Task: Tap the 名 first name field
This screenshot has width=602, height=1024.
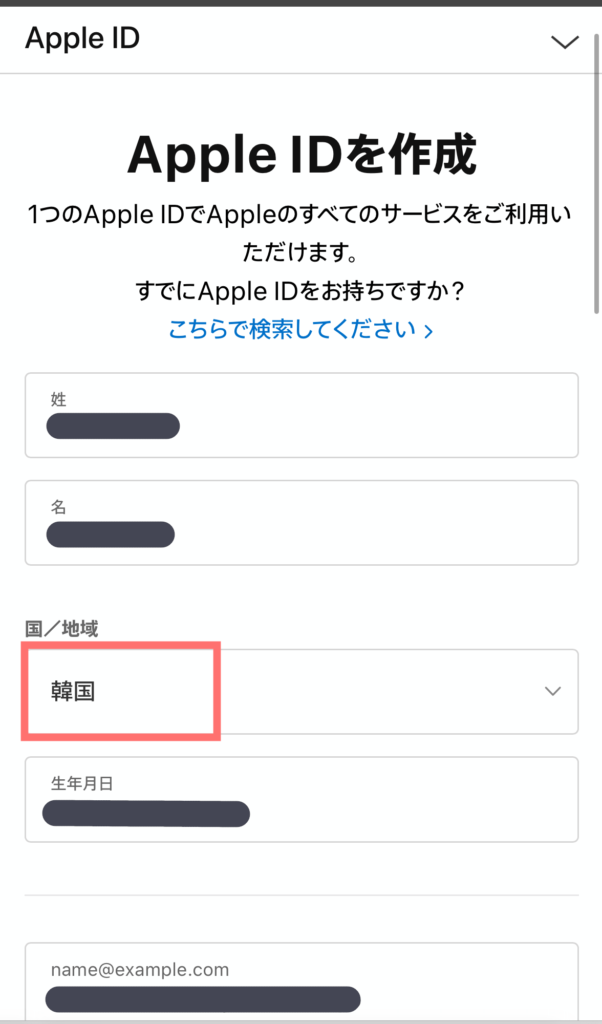Action: (302, 522)
